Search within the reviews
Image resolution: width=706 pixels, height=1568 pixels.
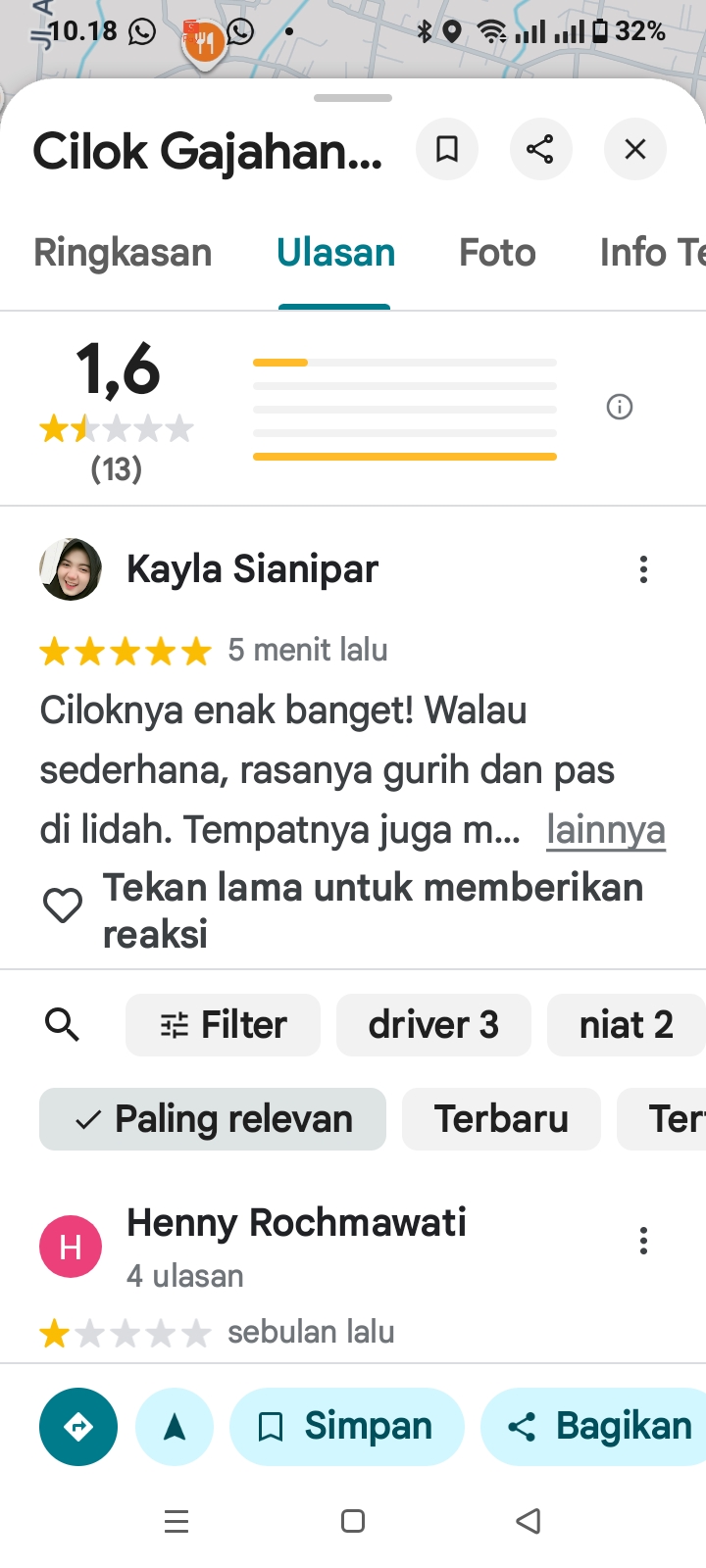pos(63,1025)
